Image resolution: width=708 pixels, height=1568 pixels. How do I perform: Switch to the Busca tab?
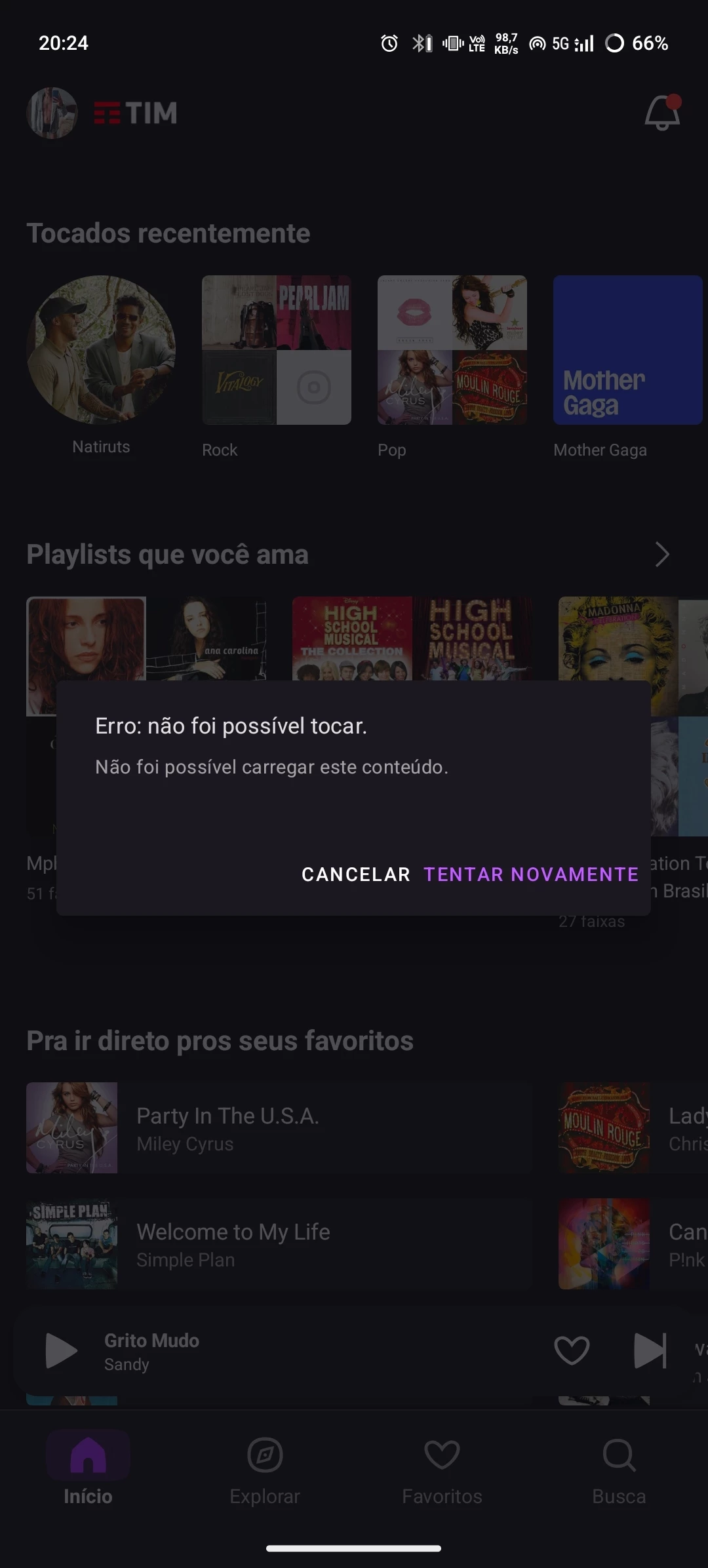619,1468
